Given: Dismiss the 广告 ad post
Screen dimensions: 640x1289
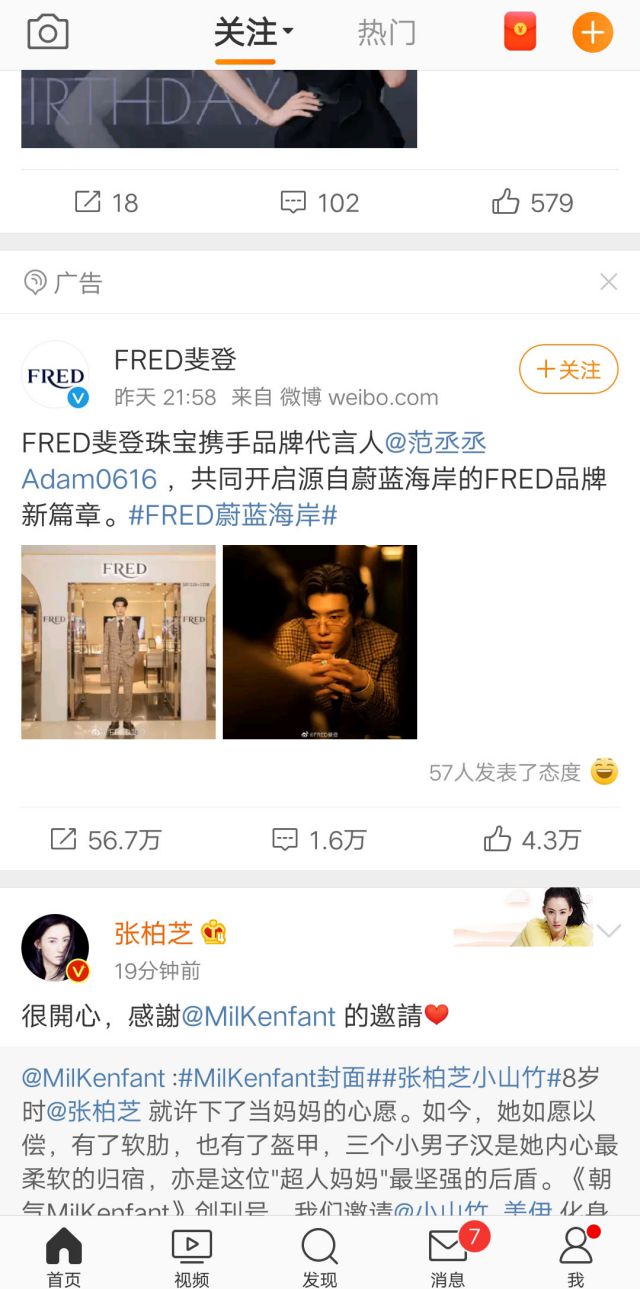Looking at the screenshot, I should pyautogui.click(x=608, y=283).
